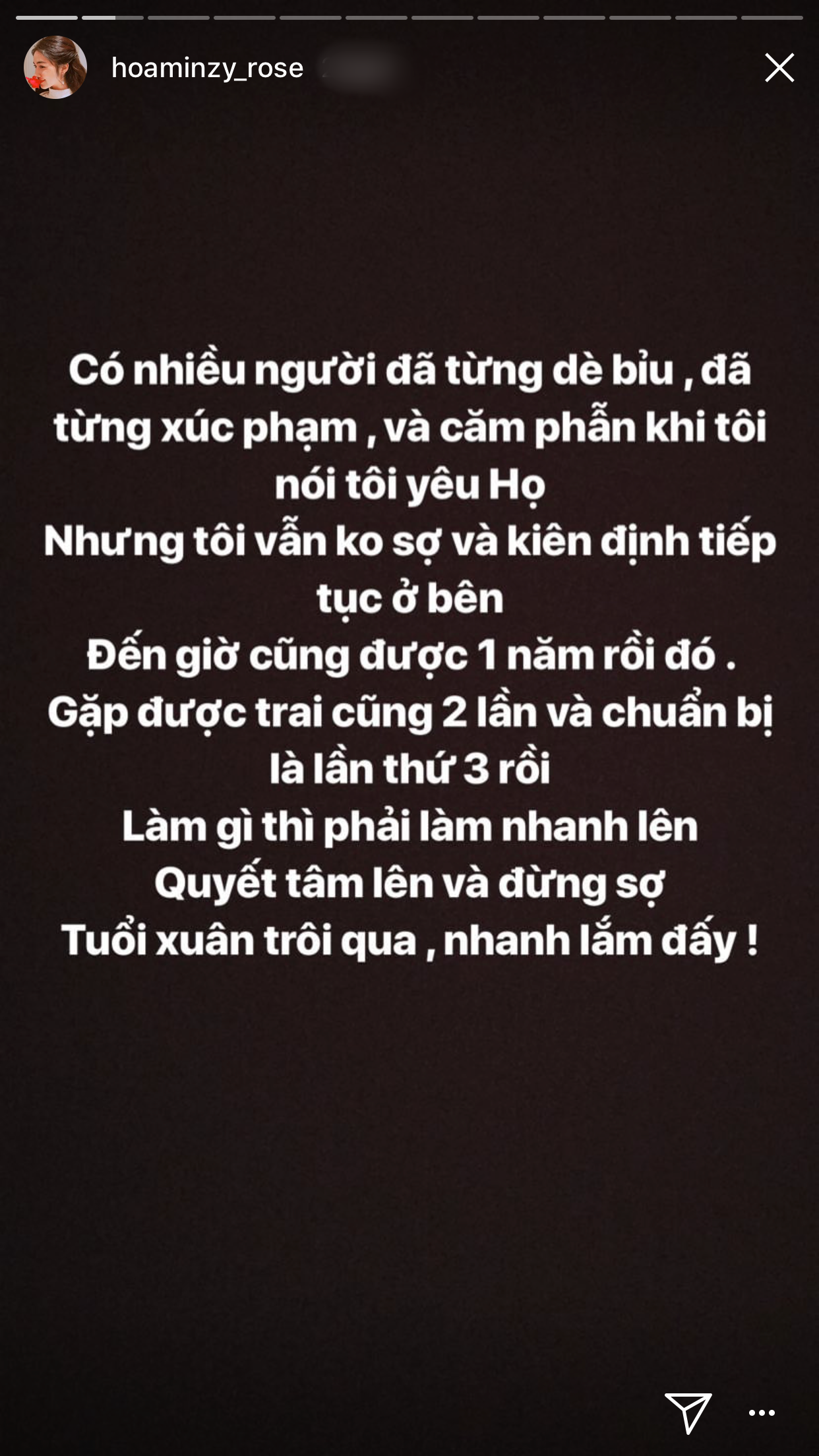Viewport: 819px width, 1456px height.
Task: Close the story viewer
Action: pyautogui.click(x=779, y=68)
